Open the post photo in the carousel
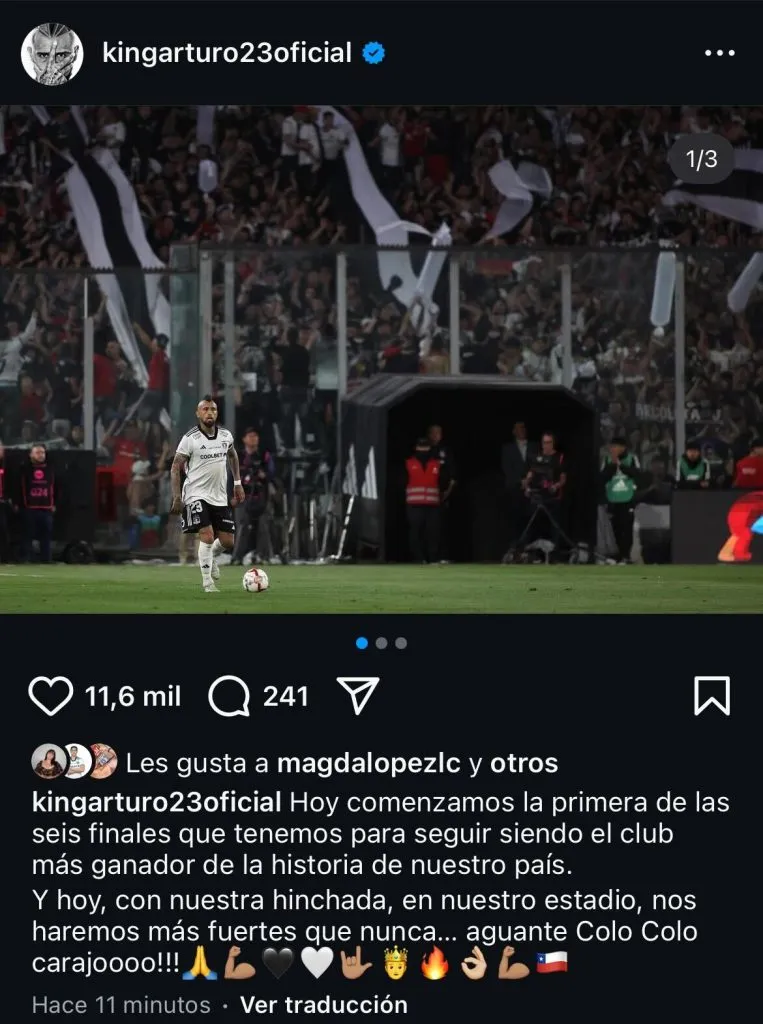Screen dimensions: 763x1024 381,360
